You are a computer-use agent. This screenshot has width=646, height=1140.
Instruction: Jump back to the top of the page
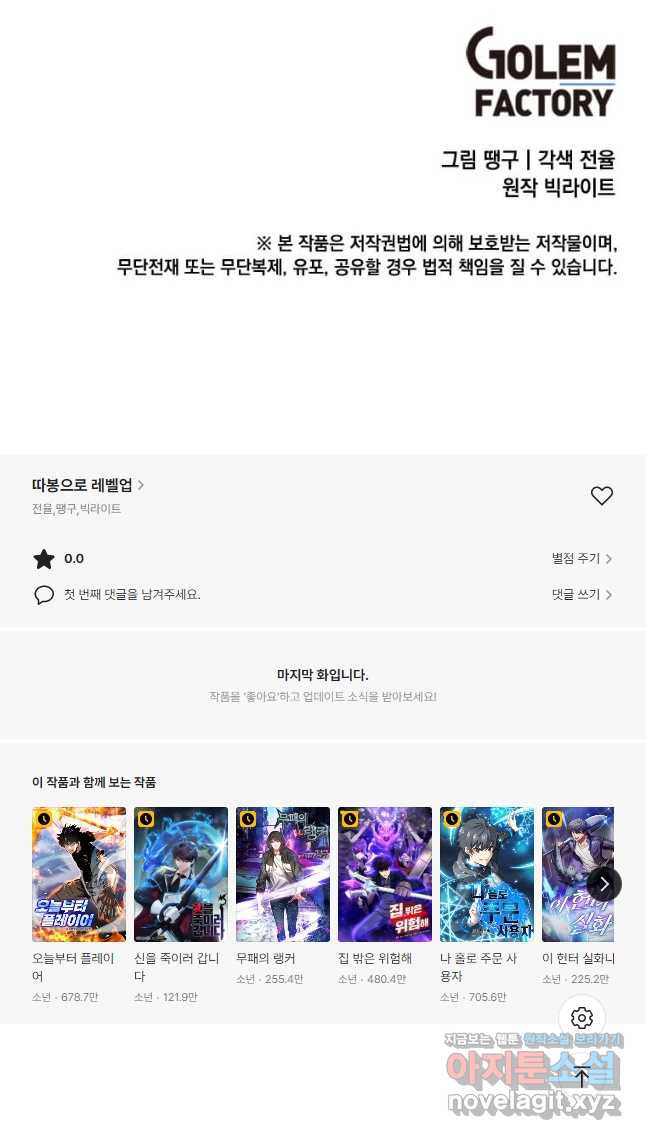click(x=582, y=1076)
